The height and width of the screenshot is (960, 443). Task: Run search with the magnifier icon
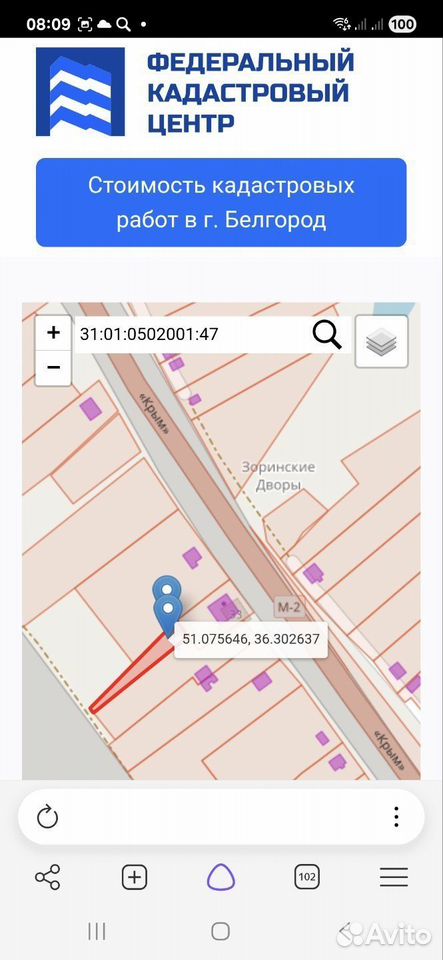tap(327, 334)
